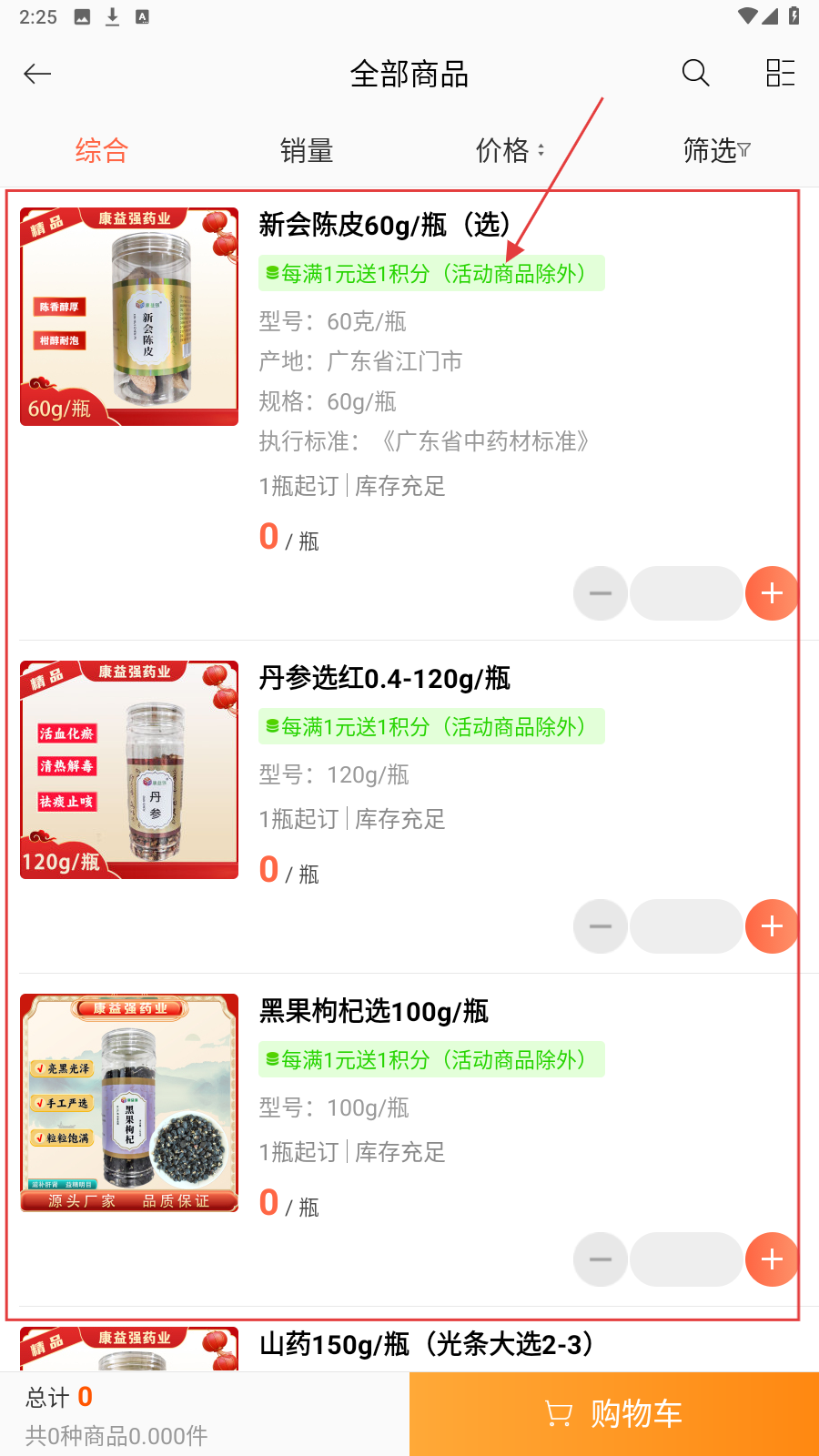
Task: Tap minus for 黑果枸杞选100g/瓶
Action: 601,1259
